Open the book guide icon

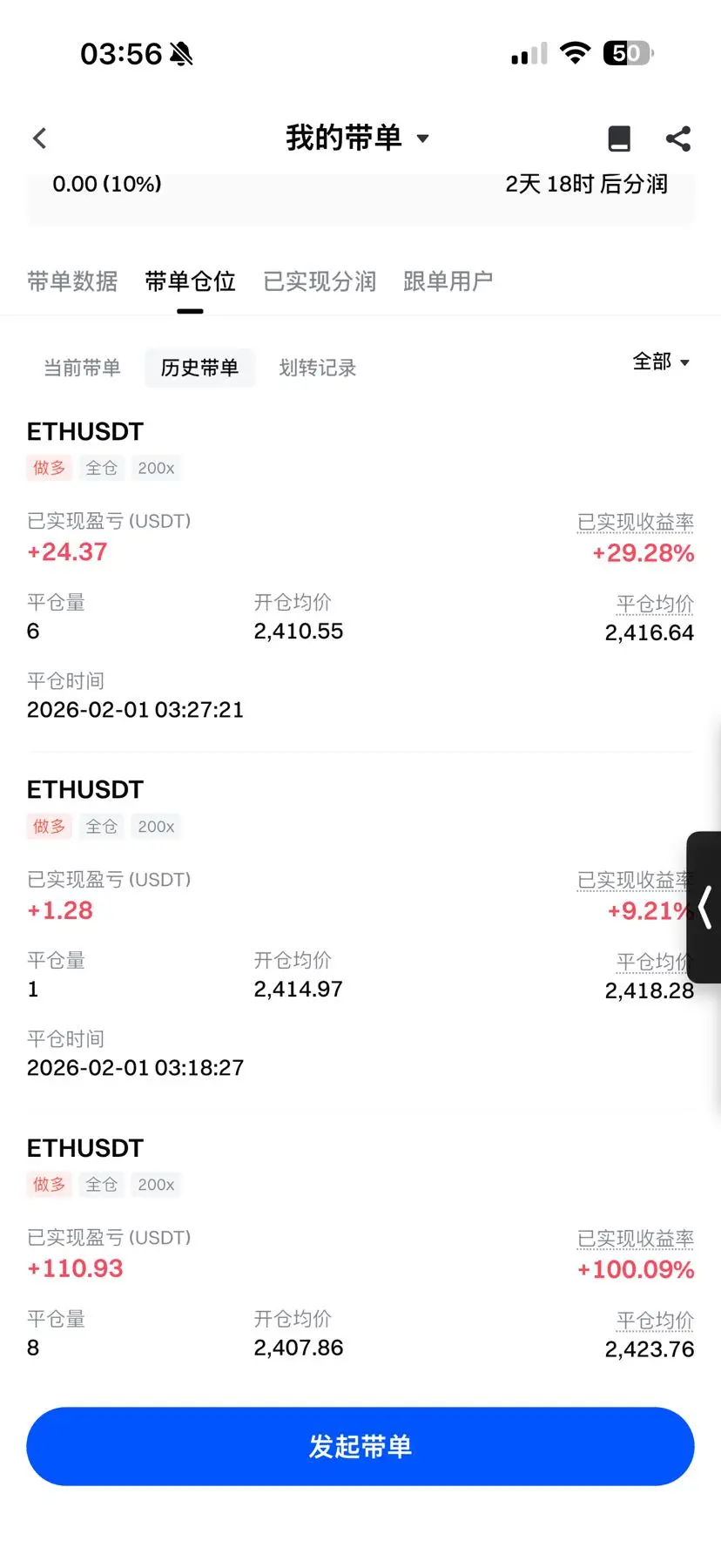pyautogui.click(x=619, y=139)
